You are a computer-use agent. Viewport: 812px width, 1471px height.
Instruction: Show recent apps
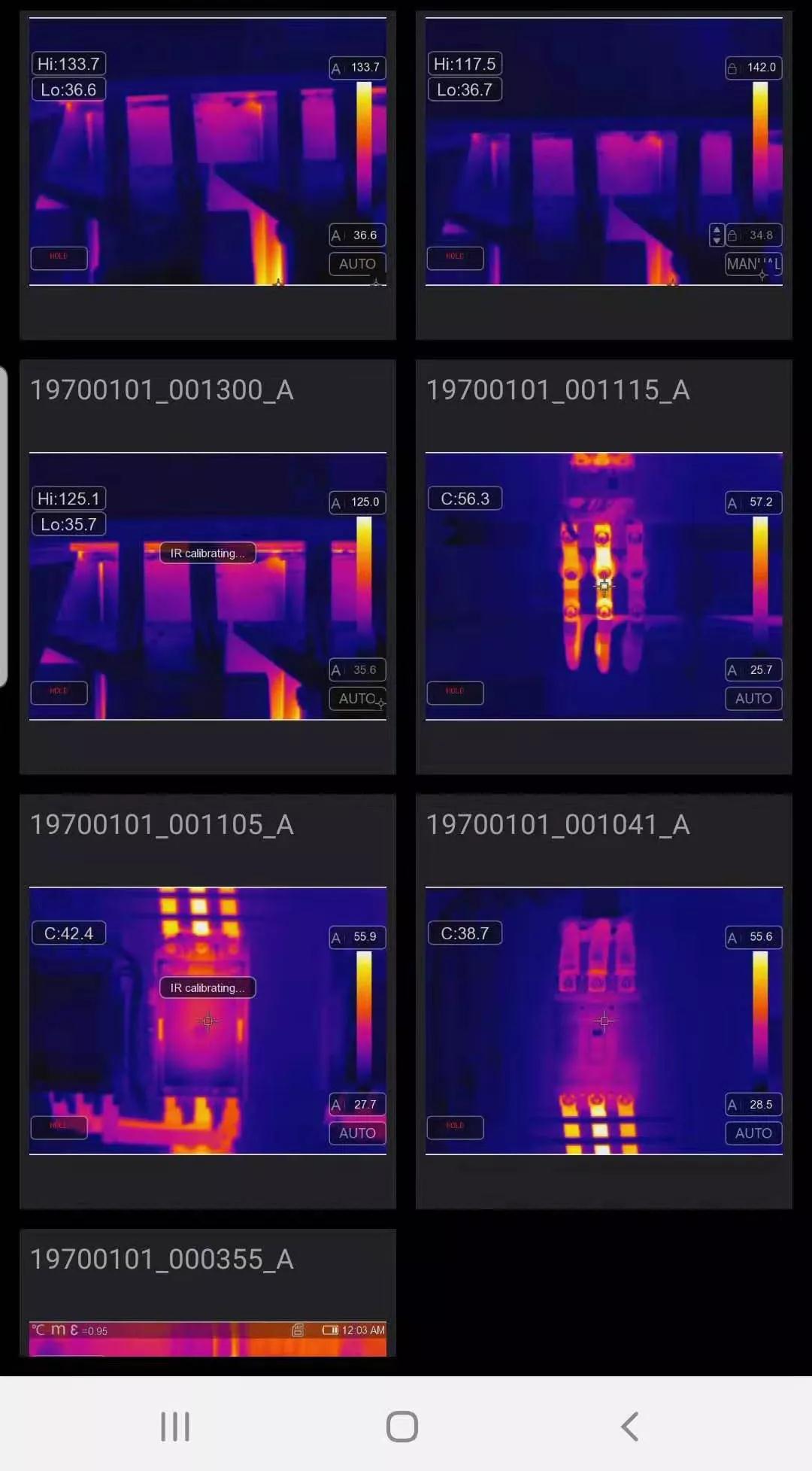coord(175,1426)
